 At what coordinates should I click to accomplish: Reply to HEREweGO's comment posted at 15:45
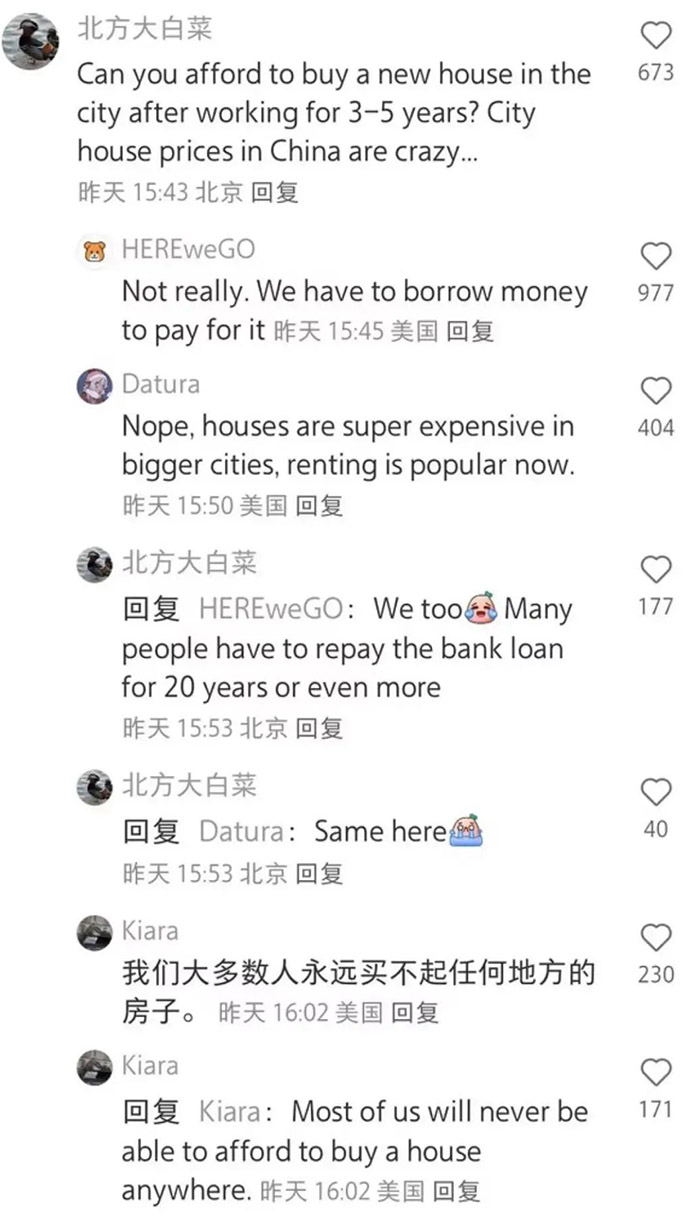tap(470, 331)
